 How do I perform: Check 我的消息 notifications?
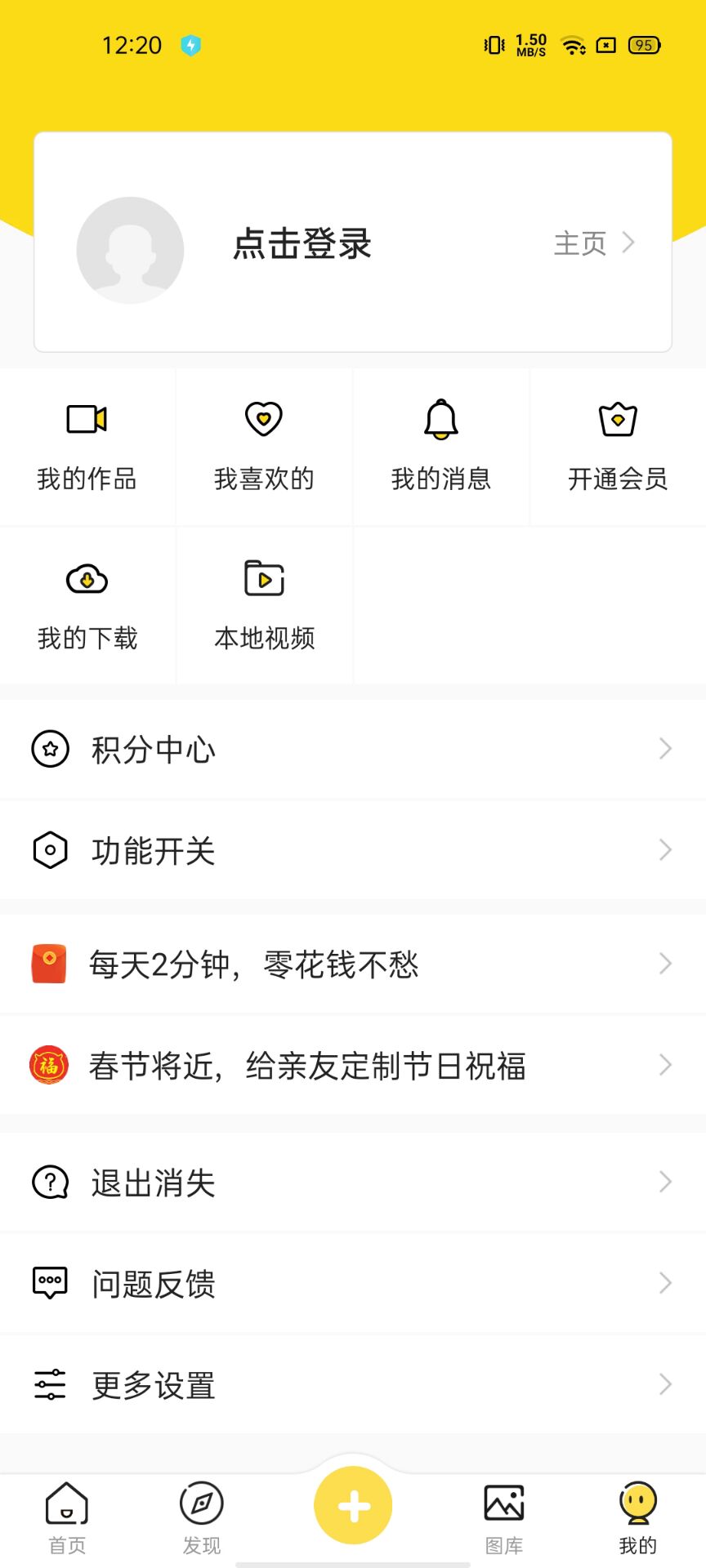click(x=441, y=447)
